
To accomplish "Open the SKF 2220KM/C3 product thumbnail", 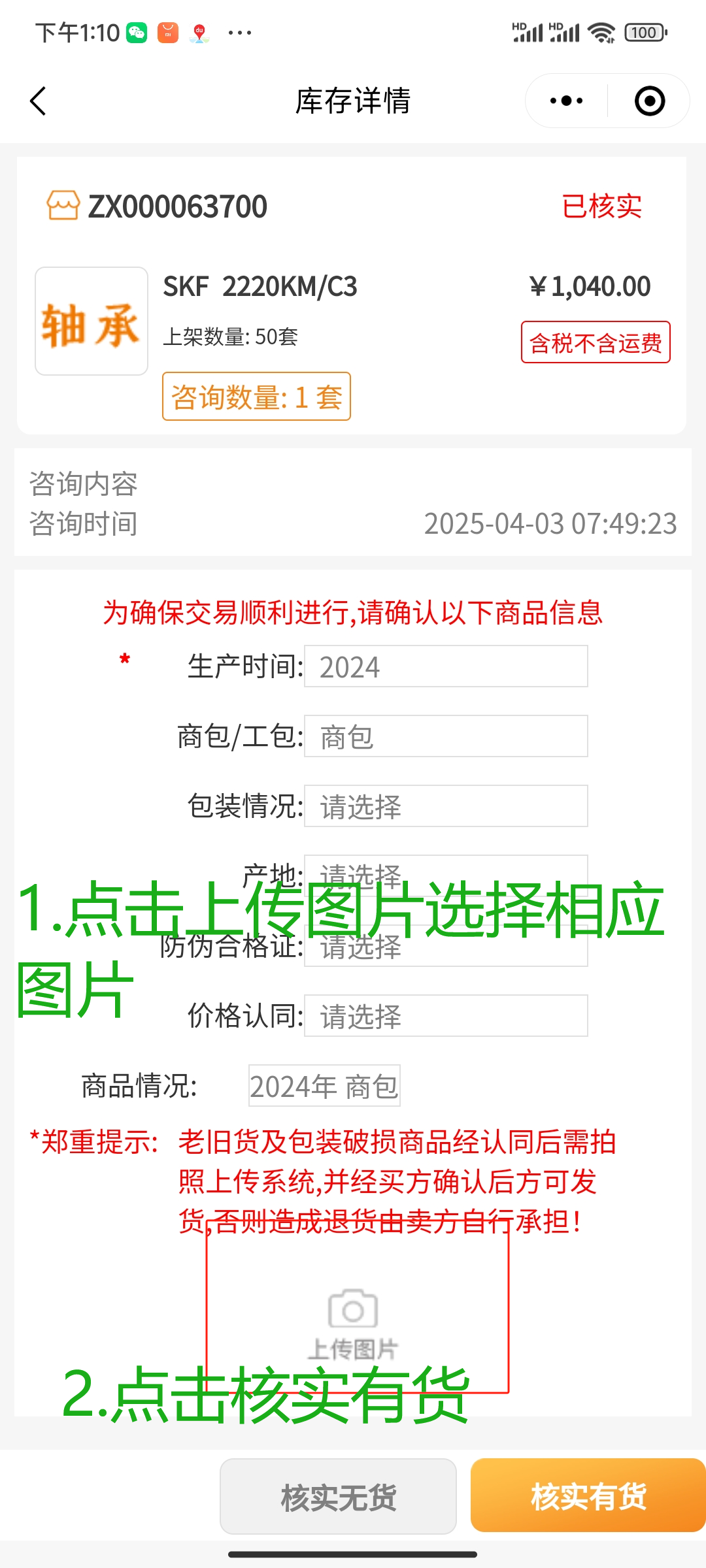I will click(92, 321).
